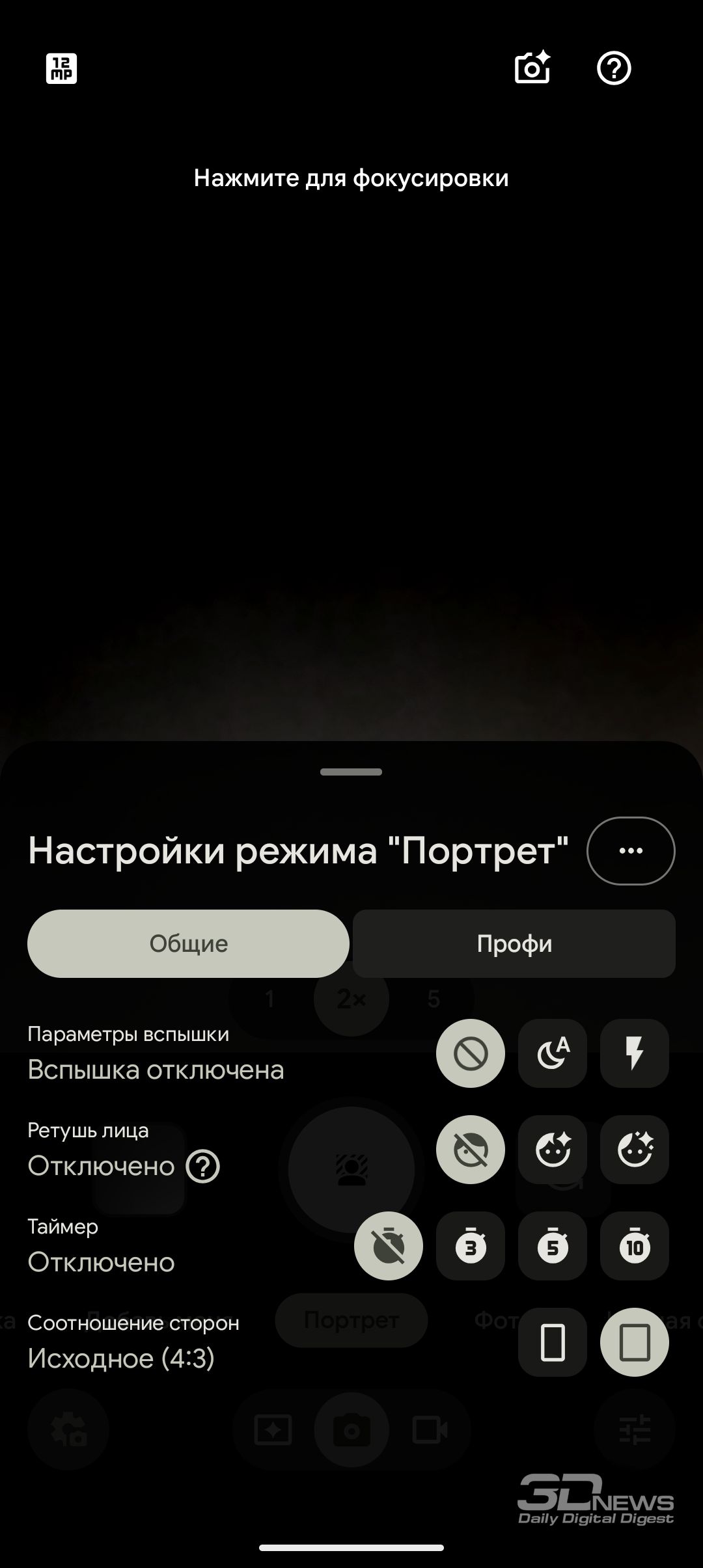Screen dimensions: 703x1568
Task: Select the Общие tab
Action: [x=188, y=943]
